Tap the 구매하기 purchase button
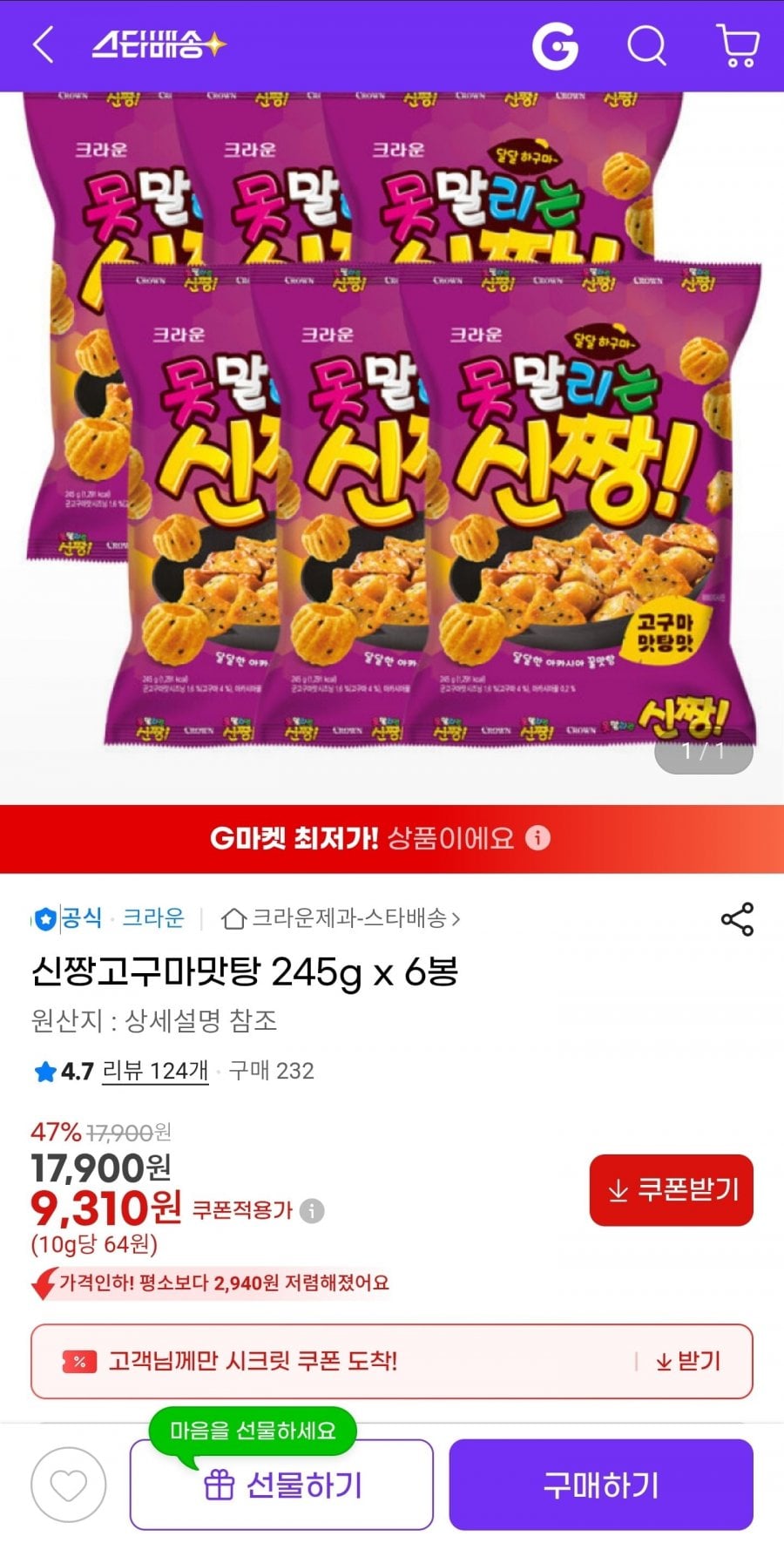This screenshot has height=1543, width=784. [601, 1485]
